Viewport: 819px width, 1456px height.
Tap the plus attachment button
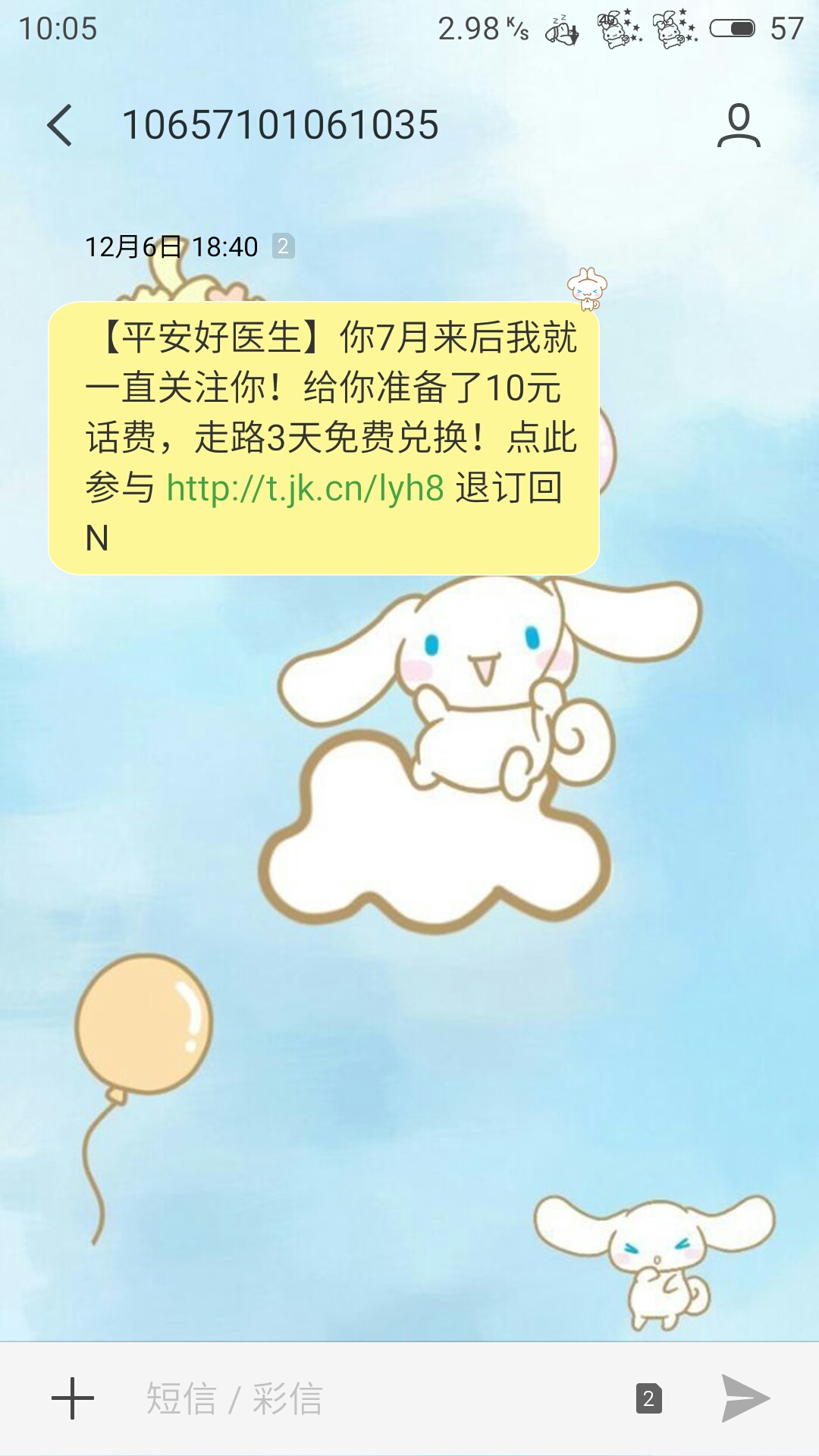[x=73, y=1398]
